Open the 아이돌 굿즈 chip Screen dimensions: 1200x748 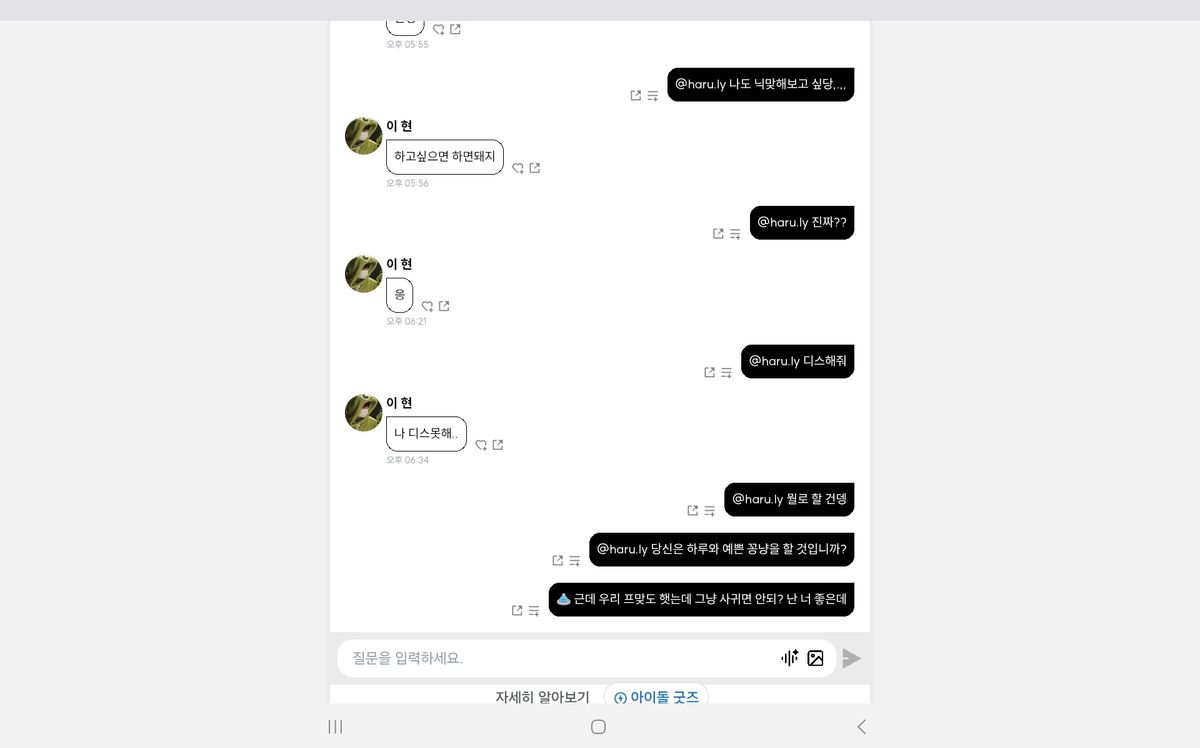tap(656, 697)
